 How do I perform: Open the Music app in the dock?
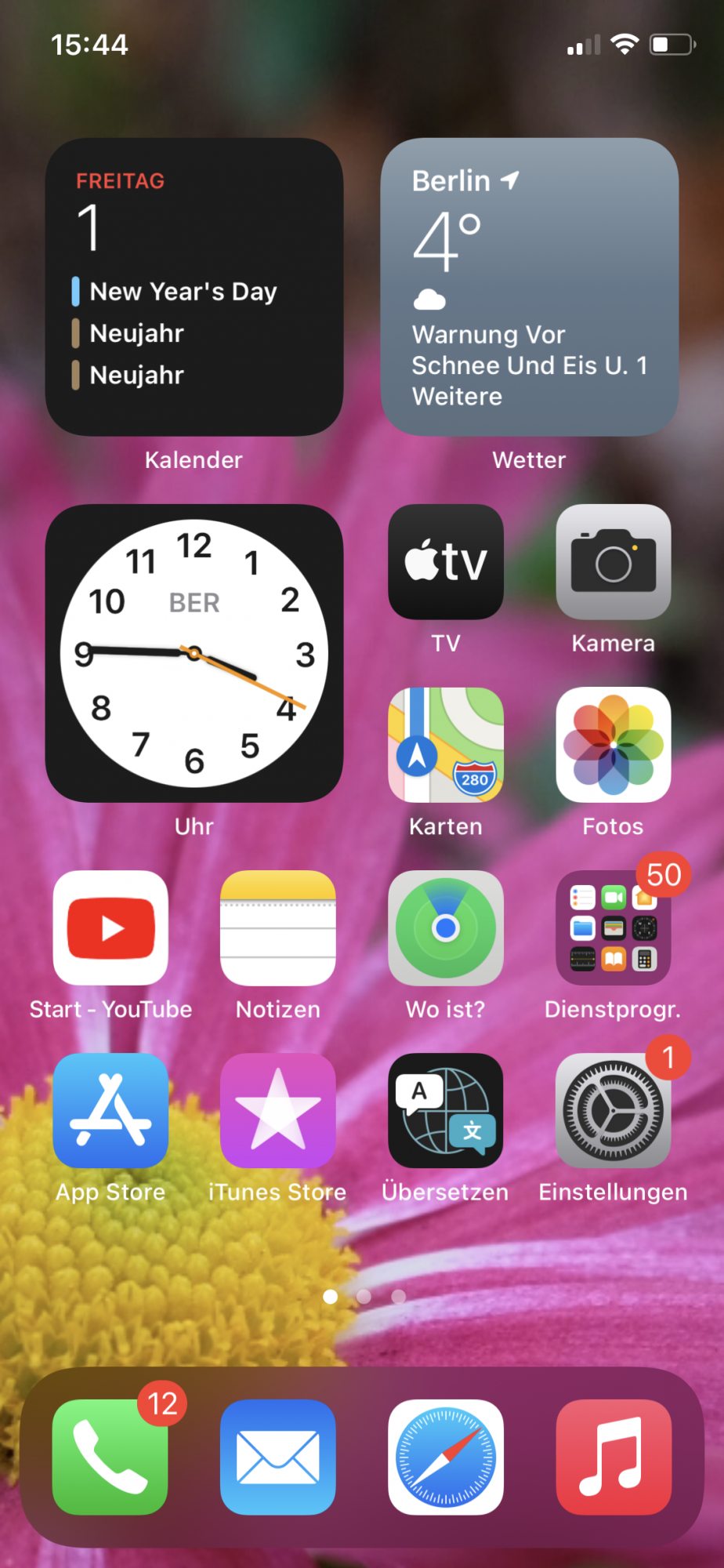point(613,1457)
